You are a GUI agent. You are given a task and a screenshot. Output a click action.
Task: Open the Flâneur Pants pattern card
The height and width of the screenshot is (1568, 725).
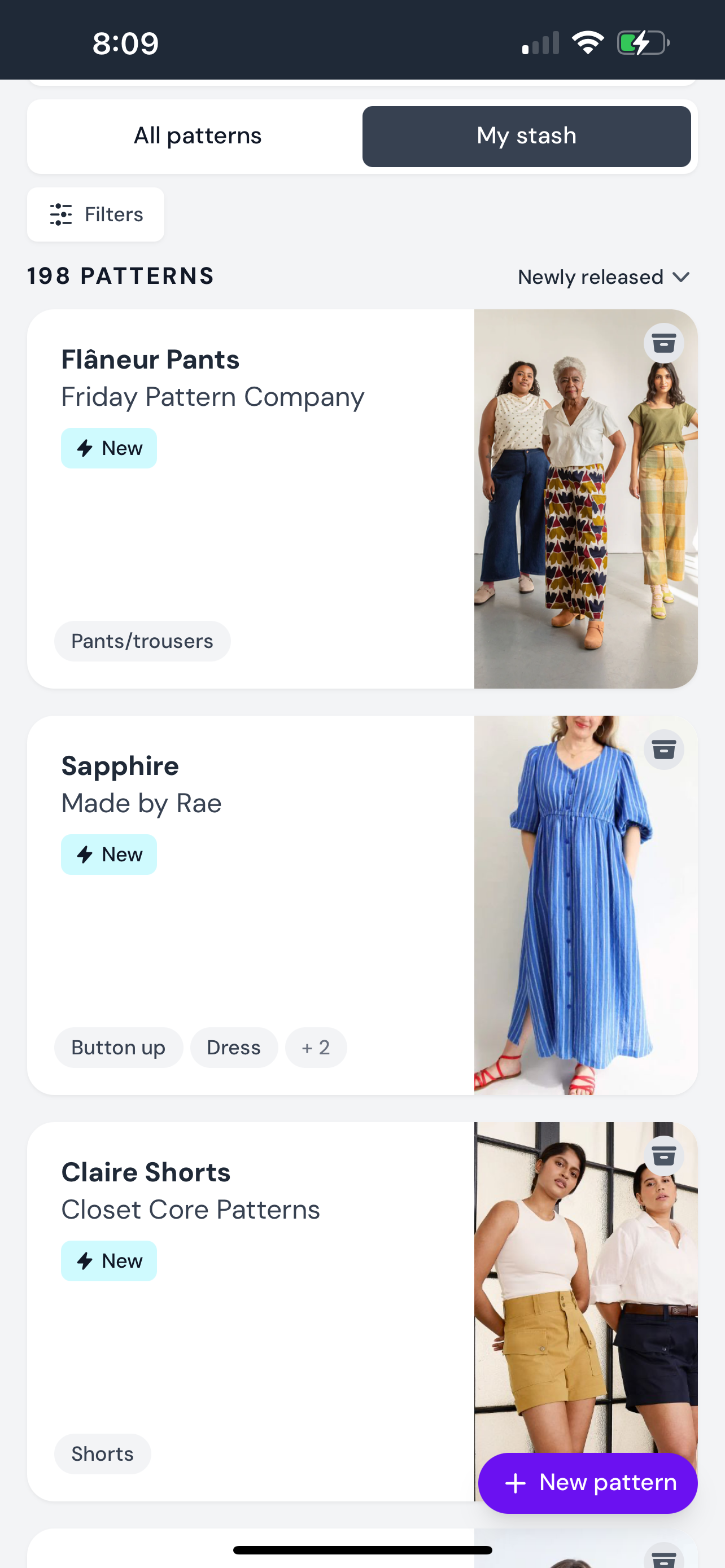(x=250, y=499)
